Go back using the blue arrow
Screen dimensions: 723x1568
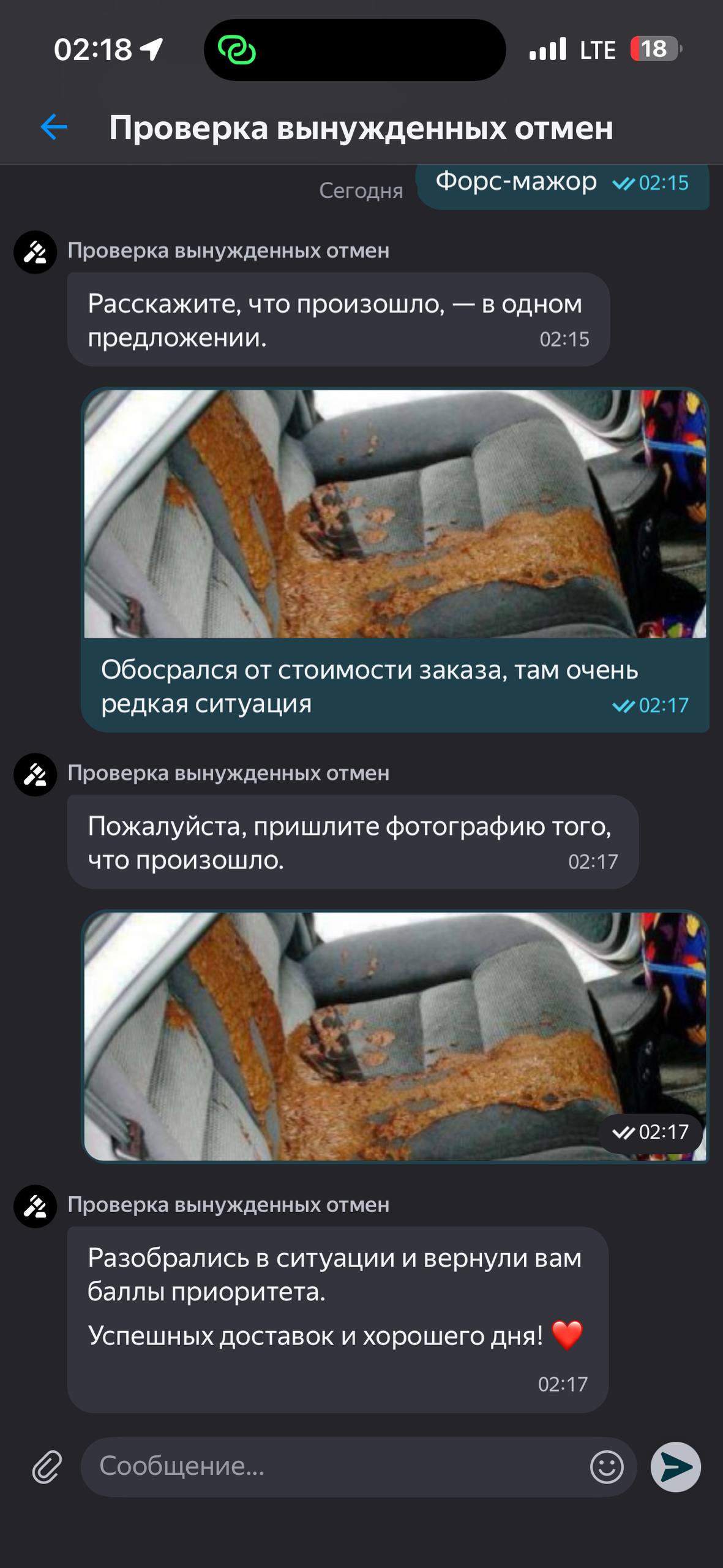[54, 127]
